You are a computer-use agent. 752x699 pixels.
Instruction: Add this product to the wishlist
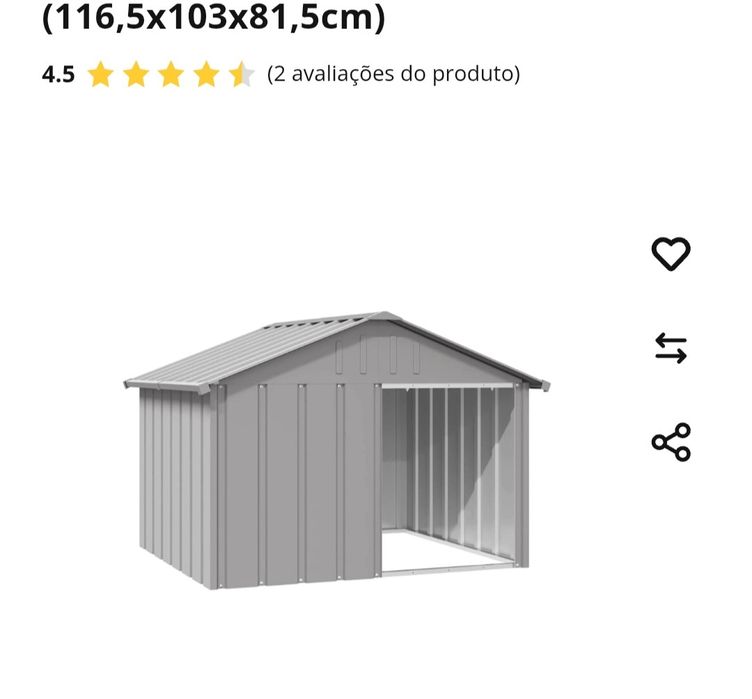click(670, 253)
